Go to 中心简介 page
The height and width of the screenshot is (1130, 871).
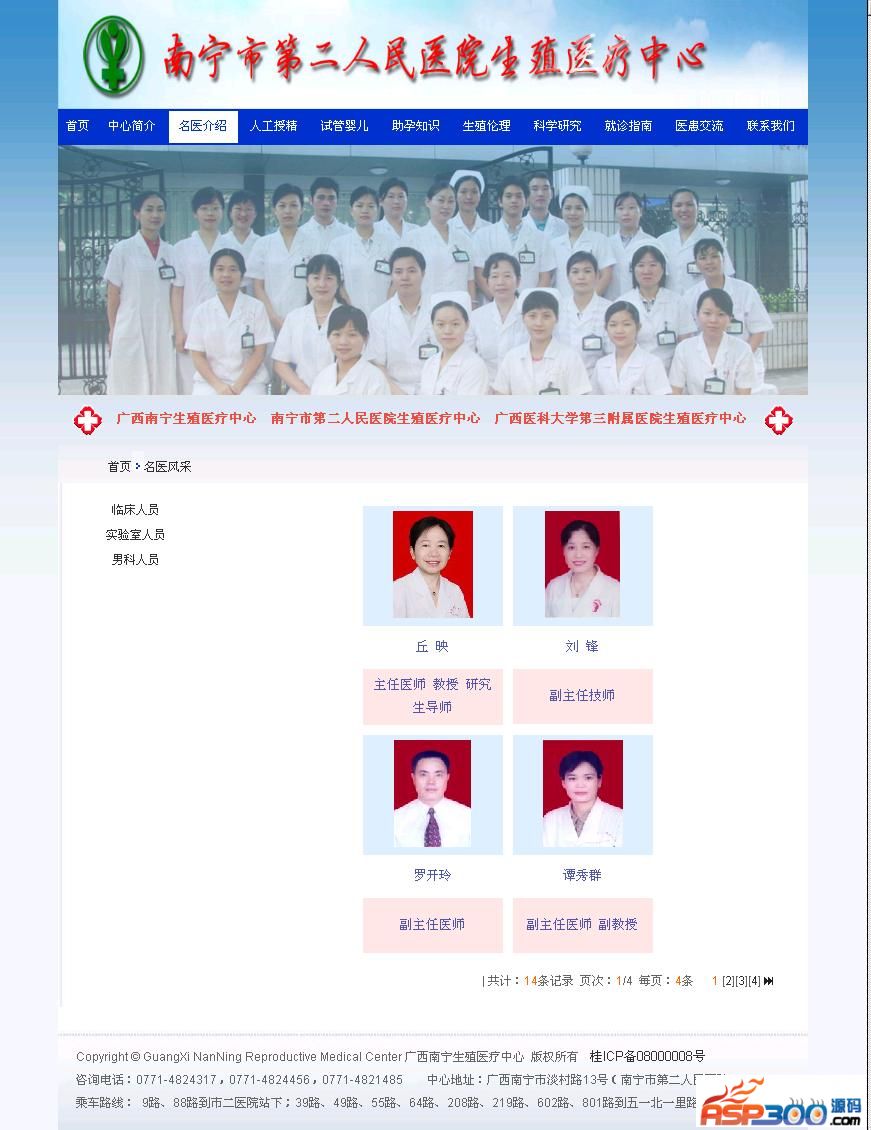(132, 126)
